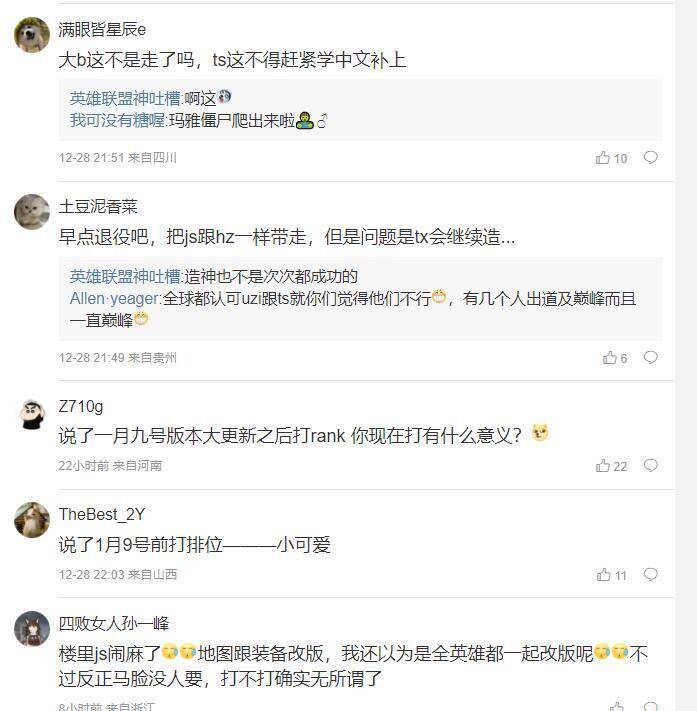Reply to Z710g's comment

[650, 466]
